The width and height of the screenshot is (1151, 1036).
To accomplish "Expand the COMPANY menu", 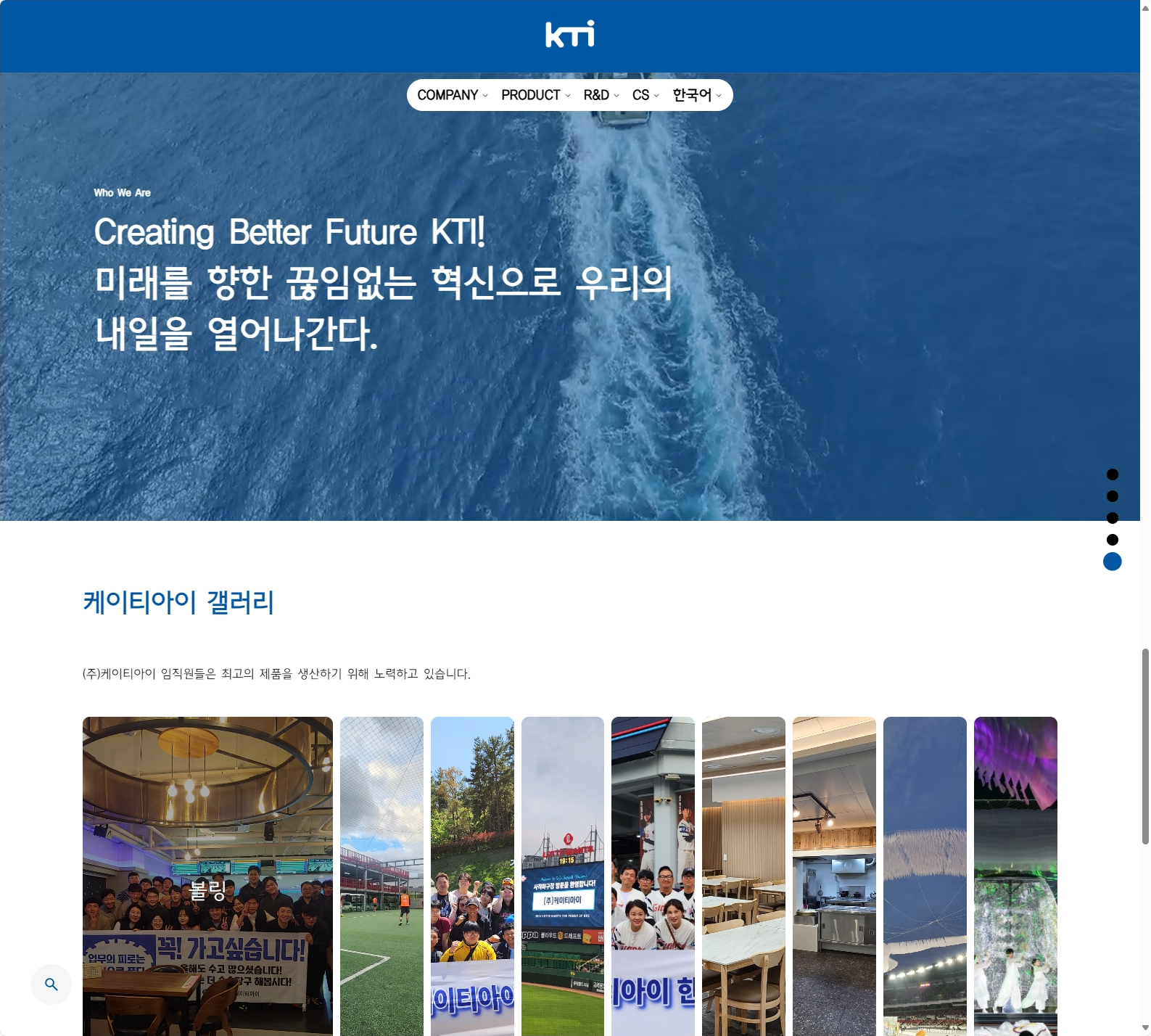I will pyautogui.click(x=453, y=95).
